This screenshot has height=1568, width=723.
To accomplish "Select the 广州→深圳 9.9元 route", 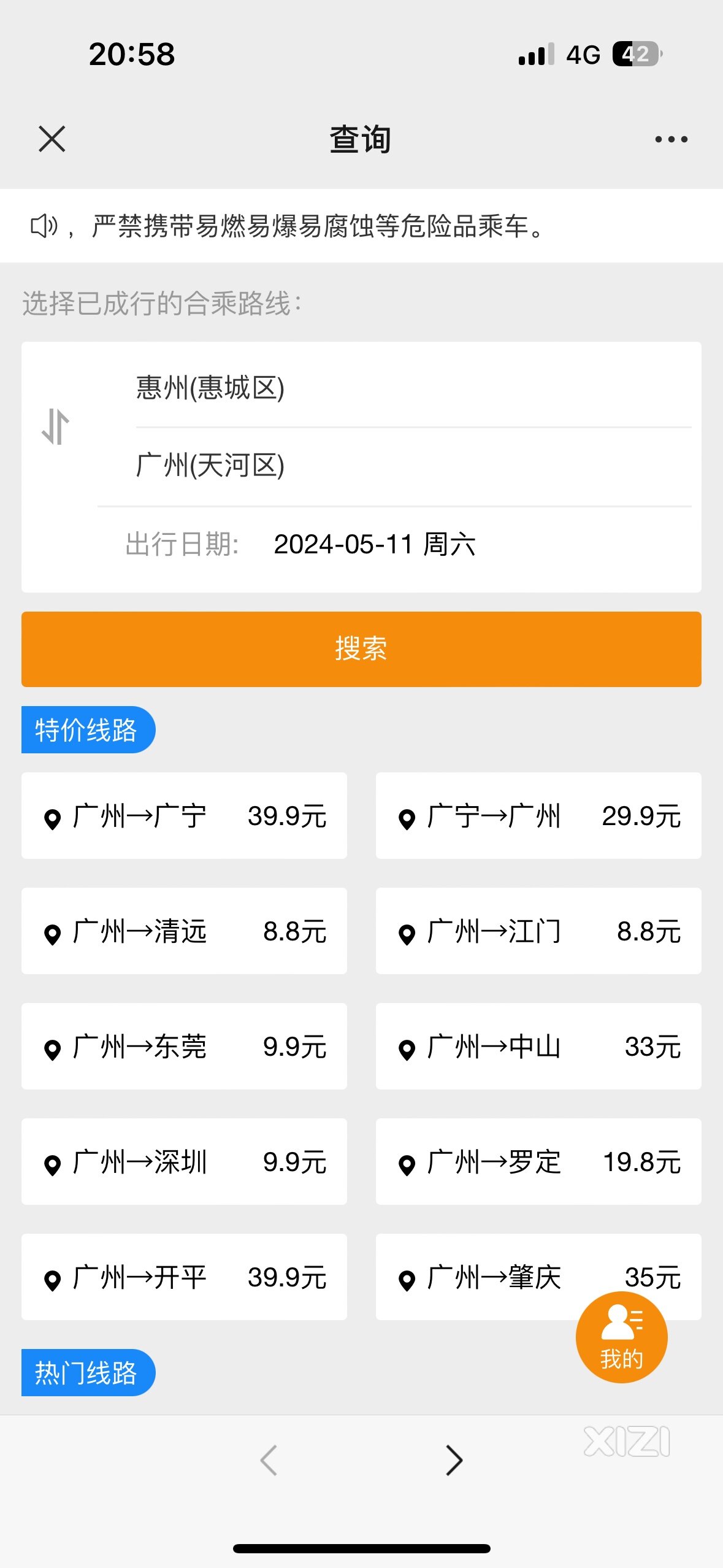I will 184,1162.
